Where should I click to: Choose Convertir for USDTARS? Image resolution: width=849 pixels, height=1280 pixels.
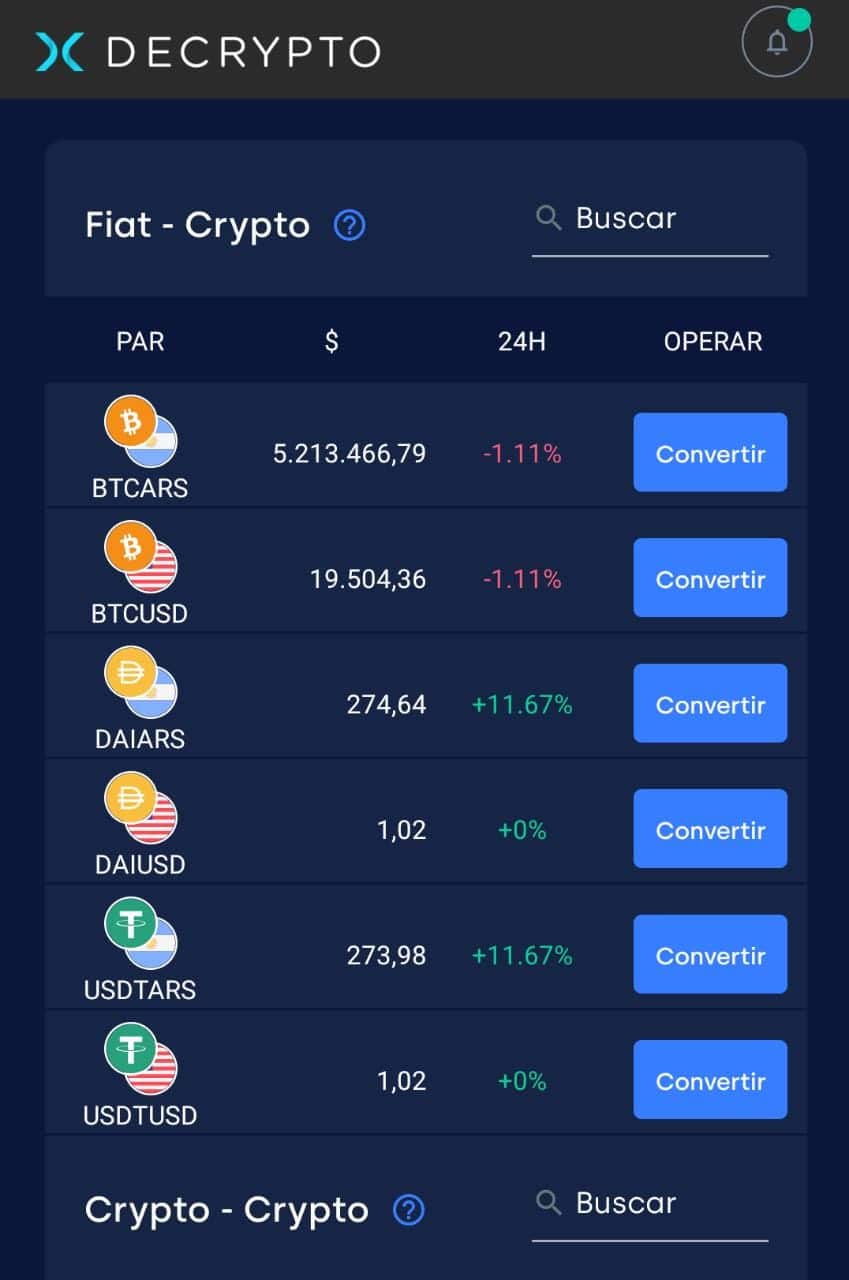[x=710, y=955]
